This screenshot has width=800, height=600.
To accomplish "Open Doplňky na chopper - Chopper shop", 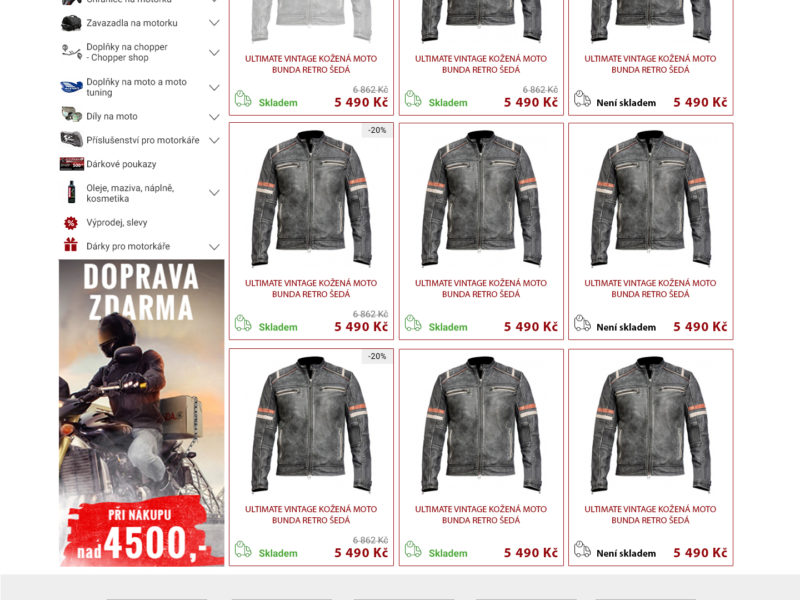I will 127,52.
